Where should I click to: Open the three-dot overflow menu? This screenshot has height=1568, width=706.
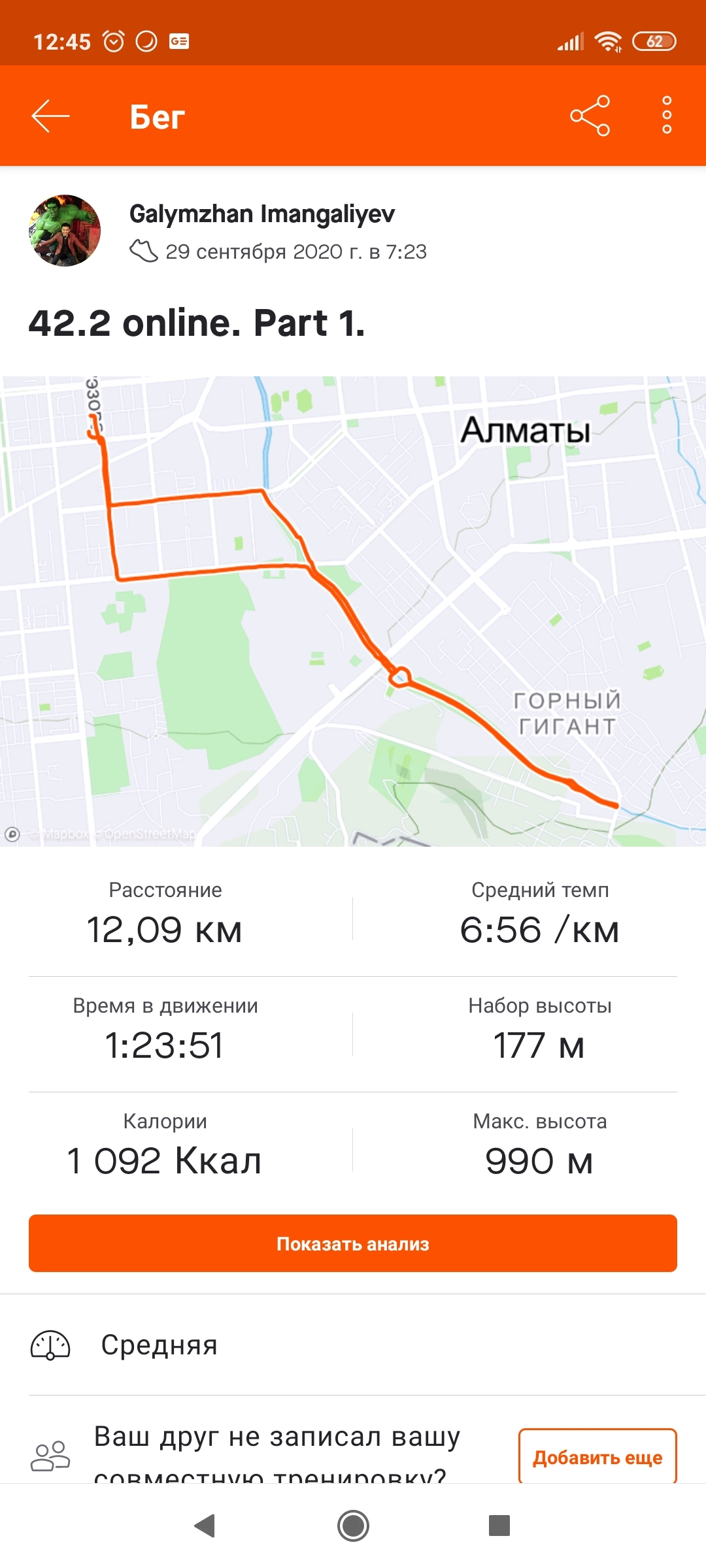[x=666, y=116]
